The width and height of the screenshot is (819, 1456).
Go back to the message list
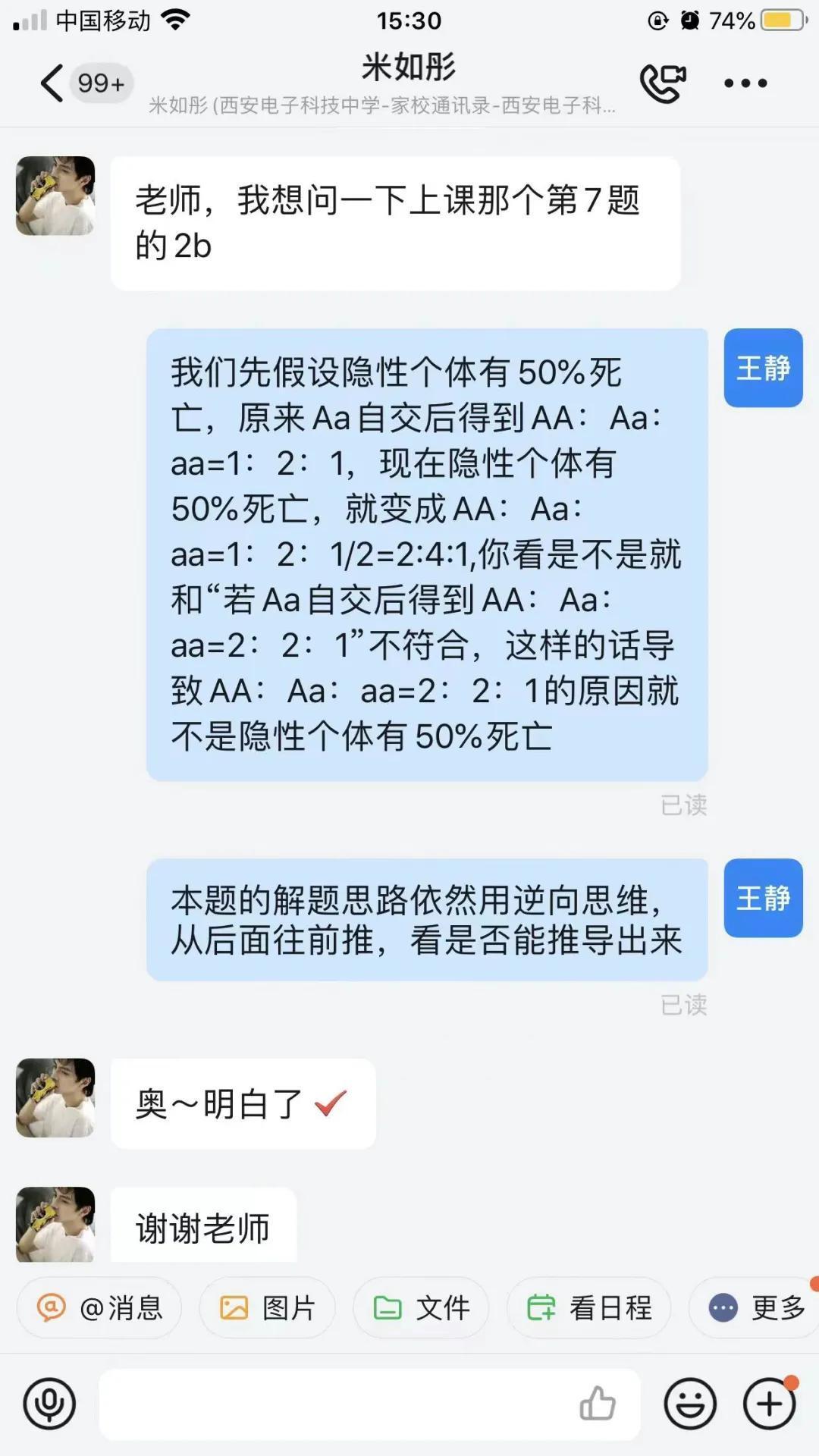(x=53, y=83)
